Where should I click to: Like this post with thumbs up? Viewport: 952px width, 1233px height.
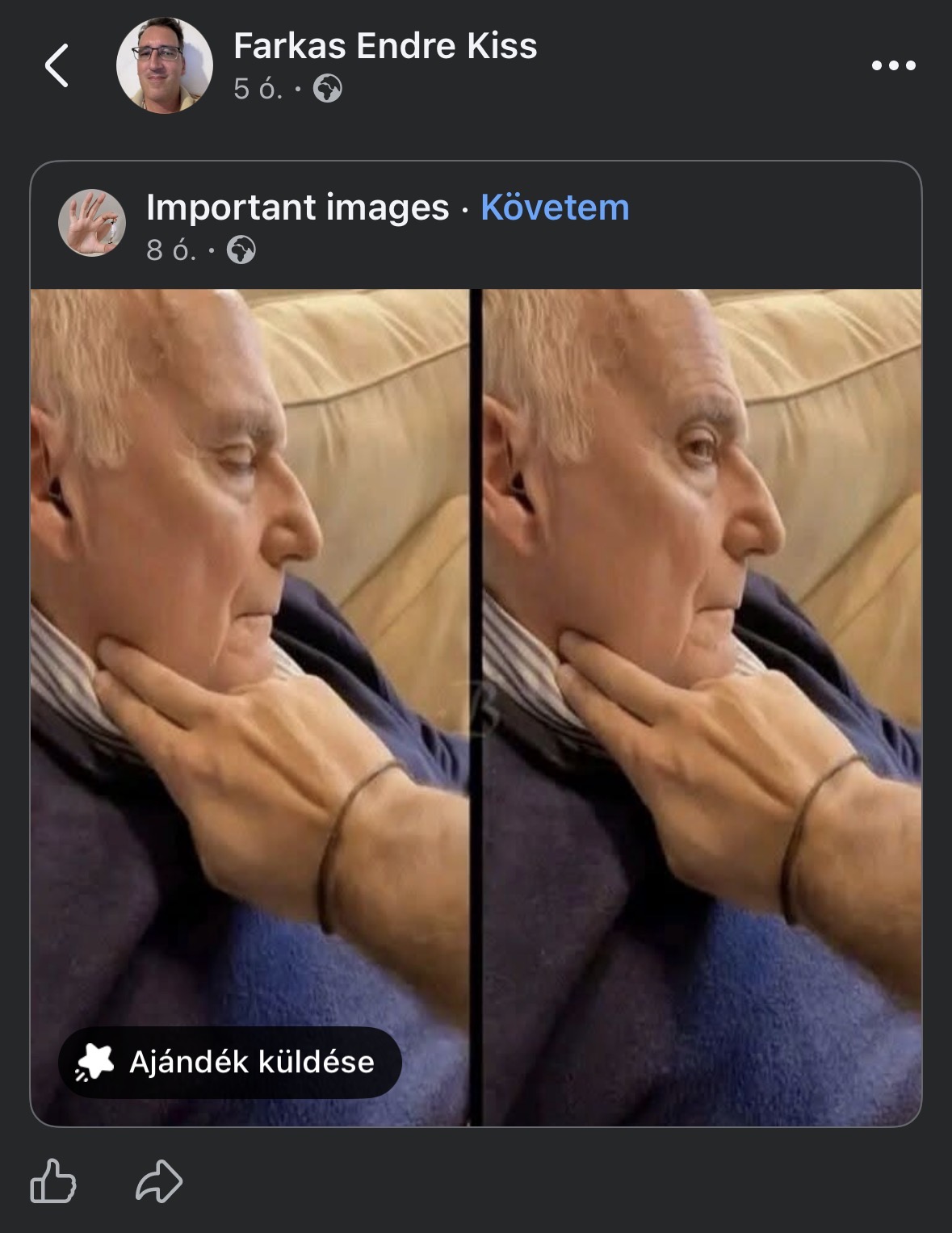(53, 1181)
